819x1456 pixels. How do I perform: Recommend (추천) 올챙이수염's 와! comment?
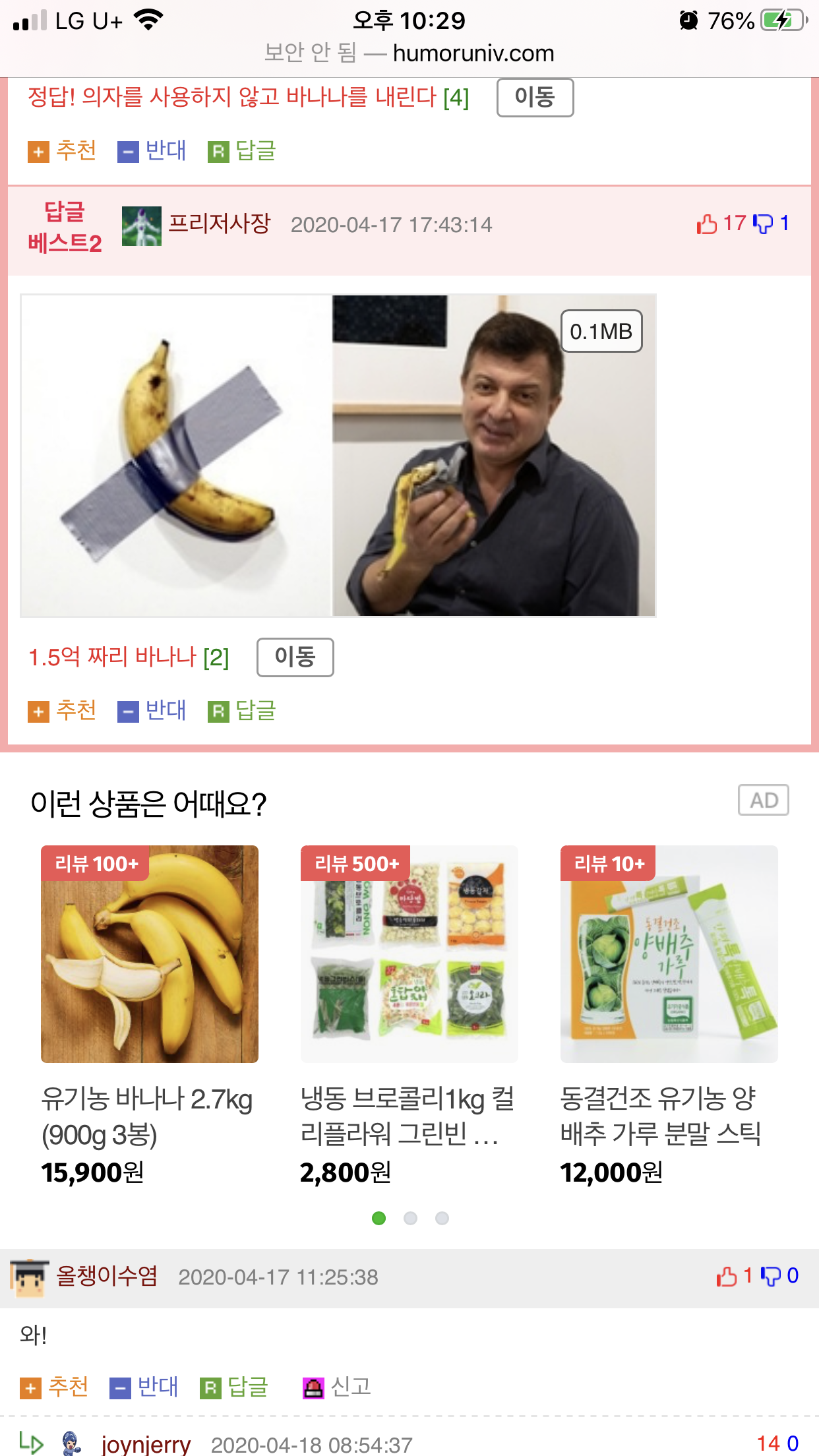click(54, 1387)
